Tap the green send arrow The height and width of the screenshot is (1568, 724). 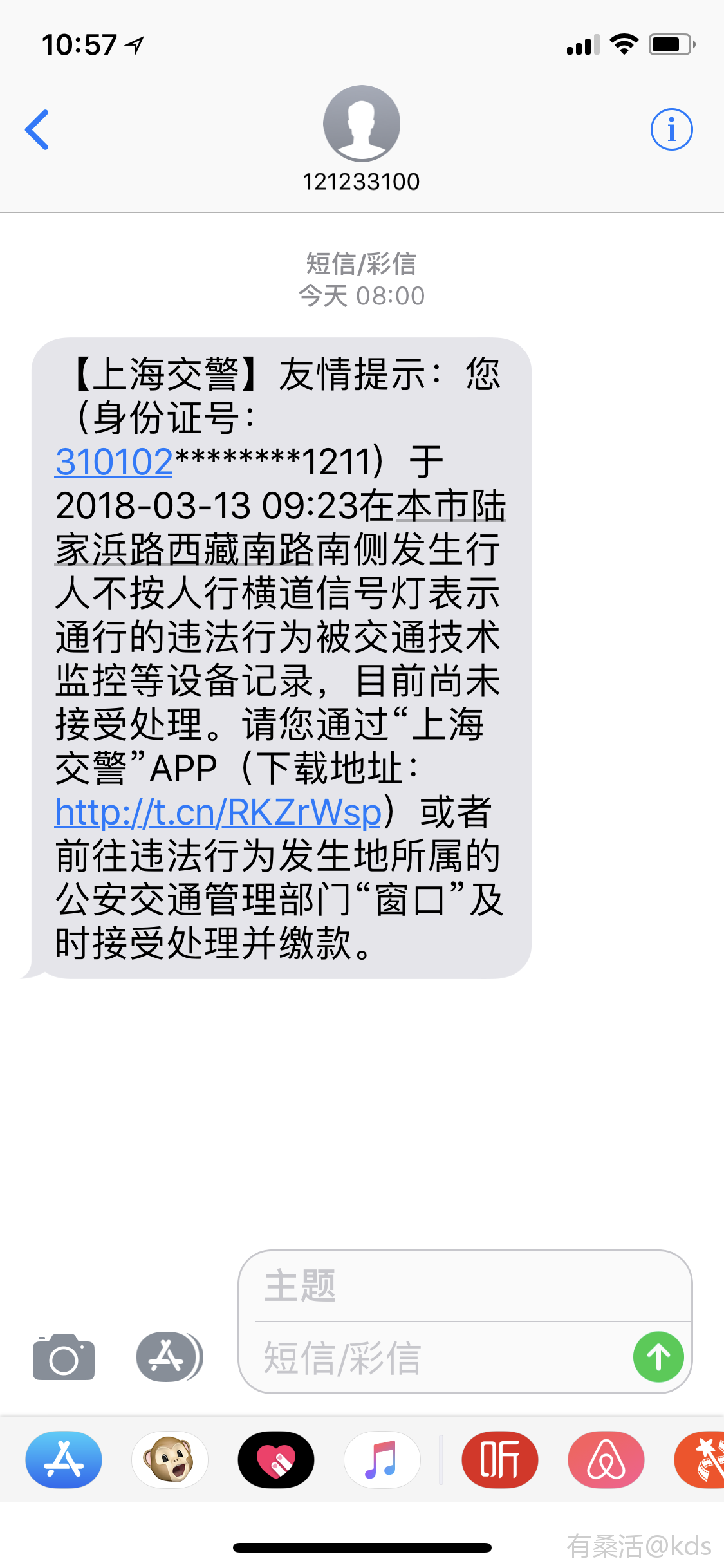(658, 1358)
